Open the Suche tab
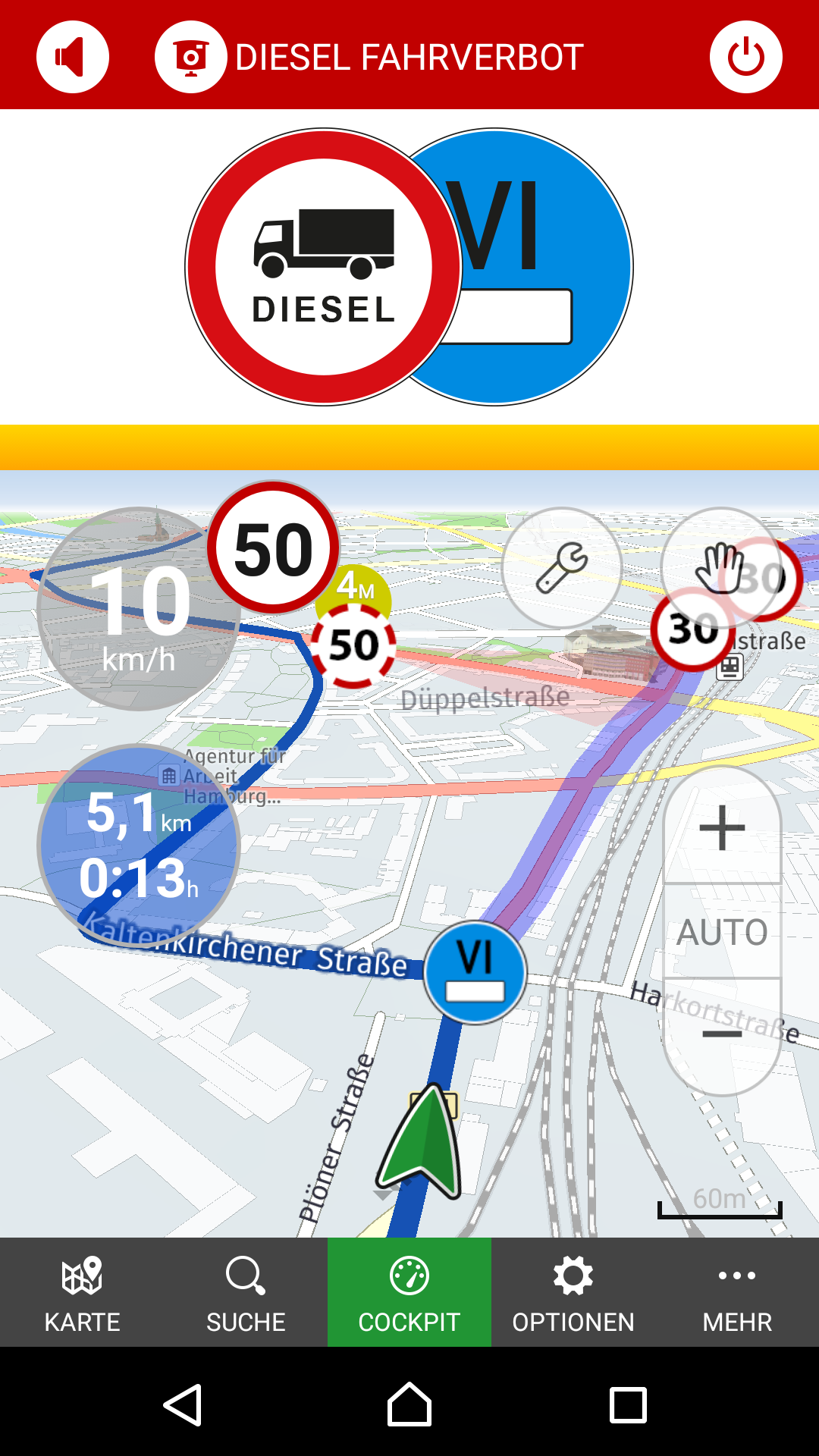The image size is (819, 1456). (246, 1292)
